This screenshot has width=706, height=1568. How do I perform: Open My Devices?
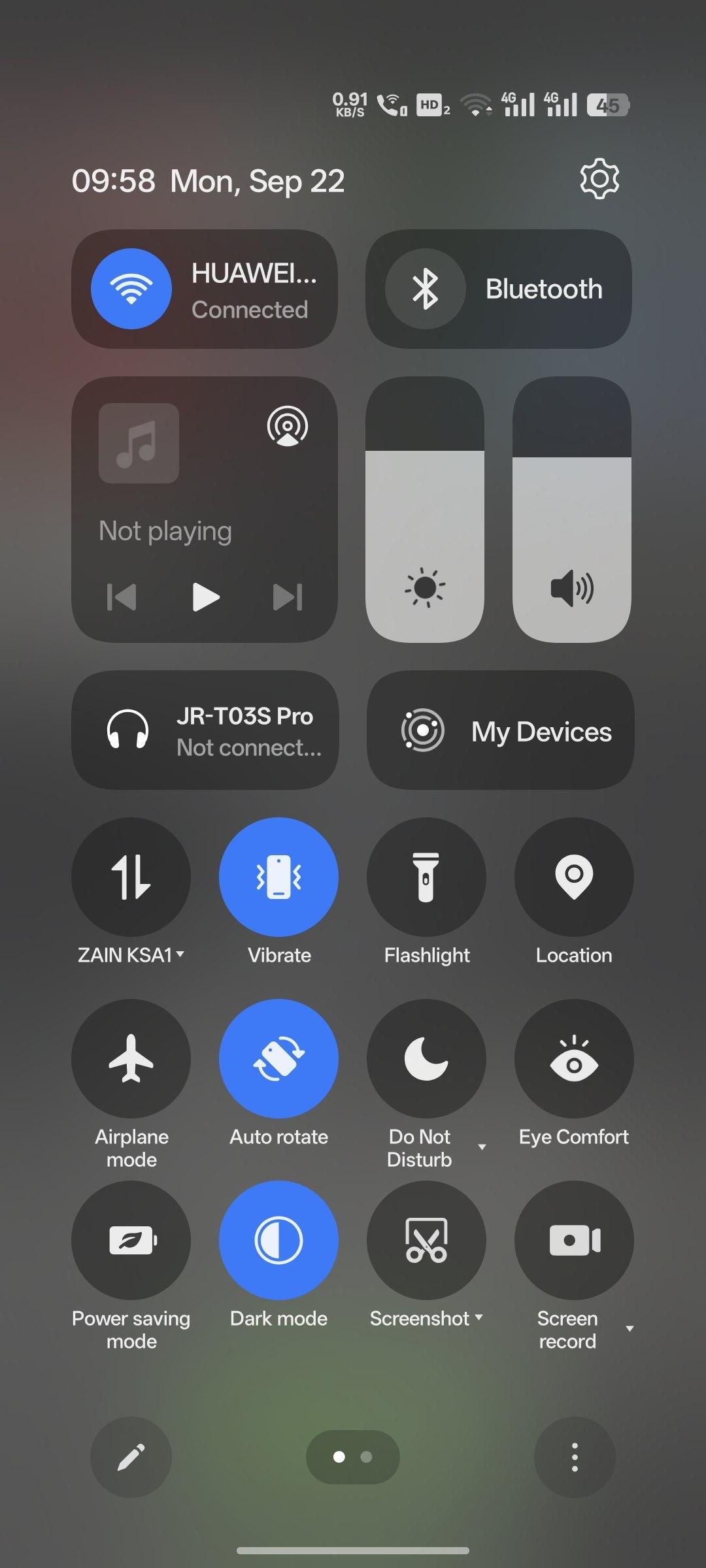point(501,730)
